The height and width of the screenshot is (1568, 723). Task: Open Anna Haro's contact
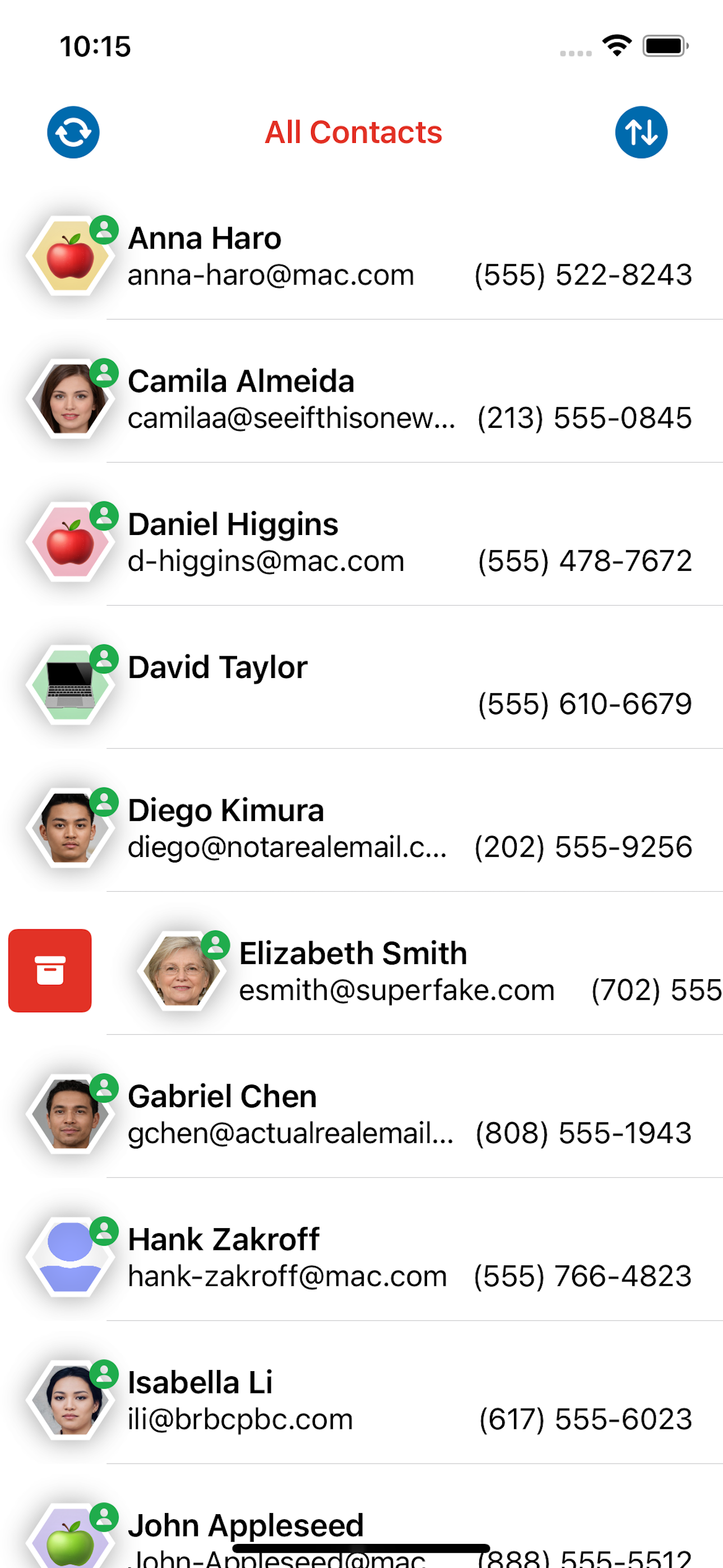(x=365, y=256)
